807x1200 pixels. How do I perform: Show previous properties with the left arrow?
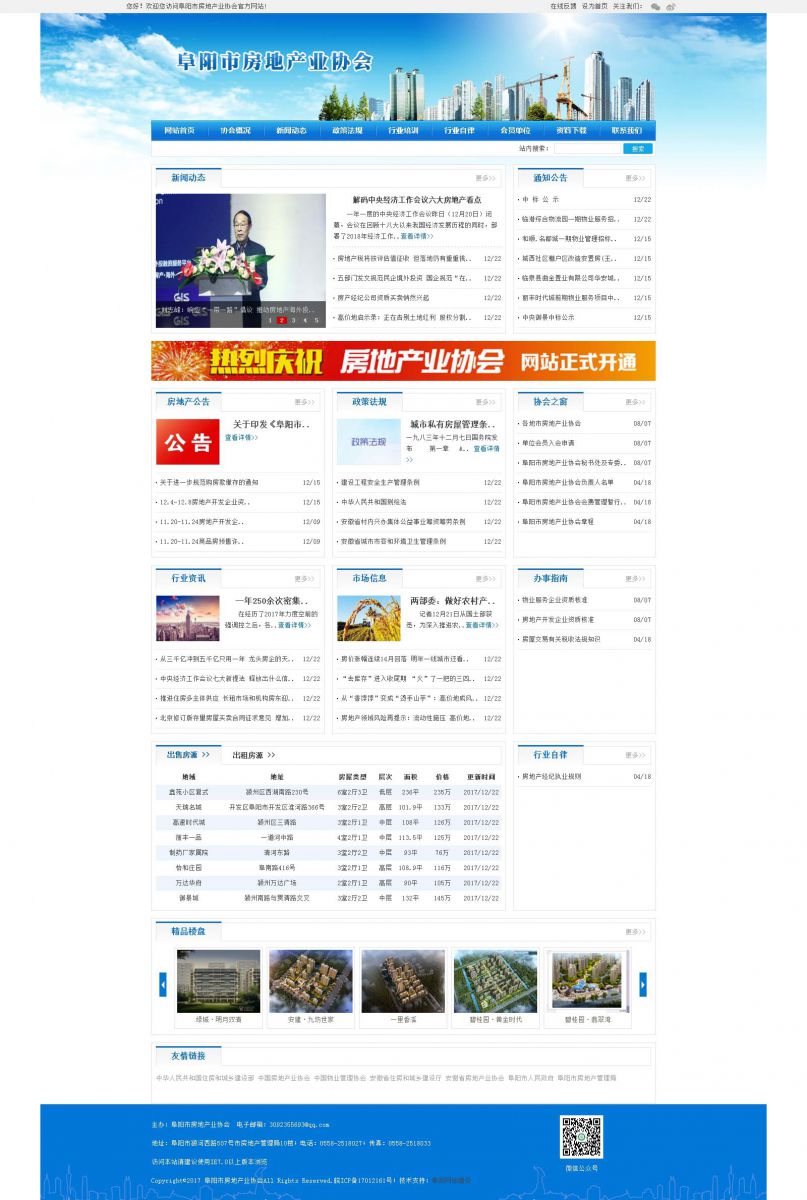click(163, 984)
